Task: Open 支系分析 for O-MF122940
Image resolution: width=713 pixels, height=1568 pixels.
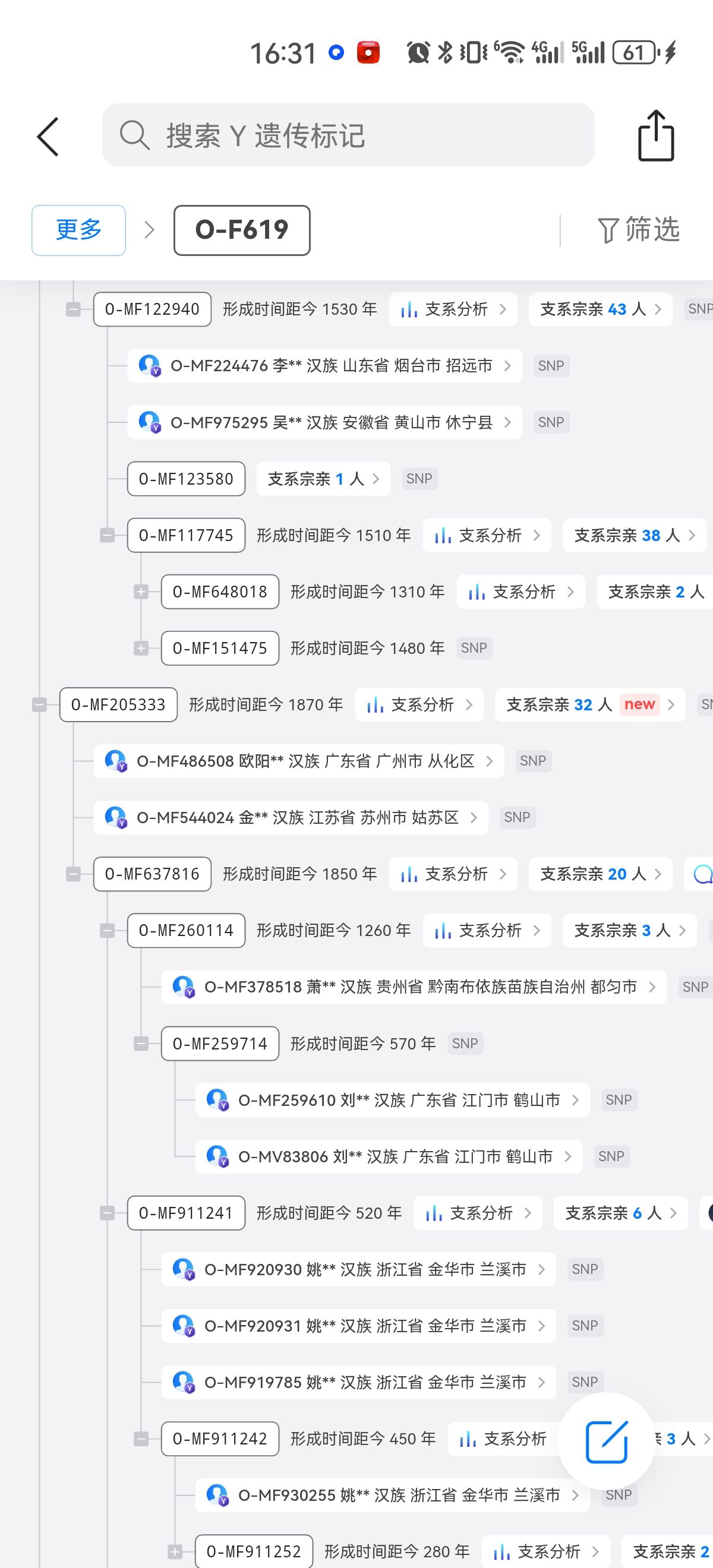Action: tap(453, 310)
